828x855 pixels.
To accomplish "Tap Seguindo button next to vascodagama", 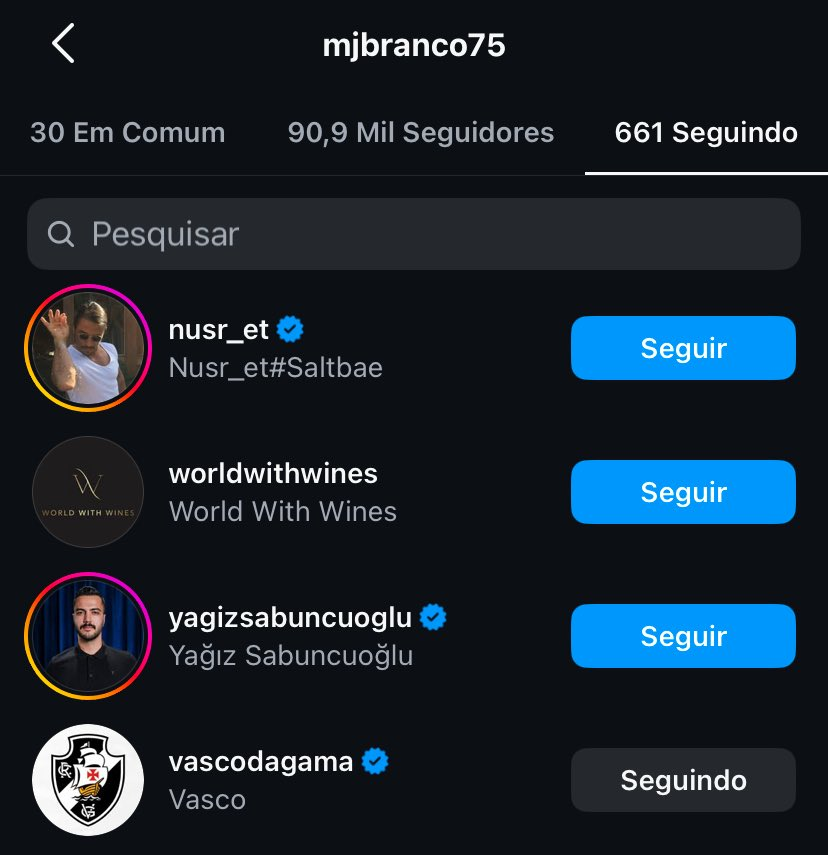I will coord(683,780).
